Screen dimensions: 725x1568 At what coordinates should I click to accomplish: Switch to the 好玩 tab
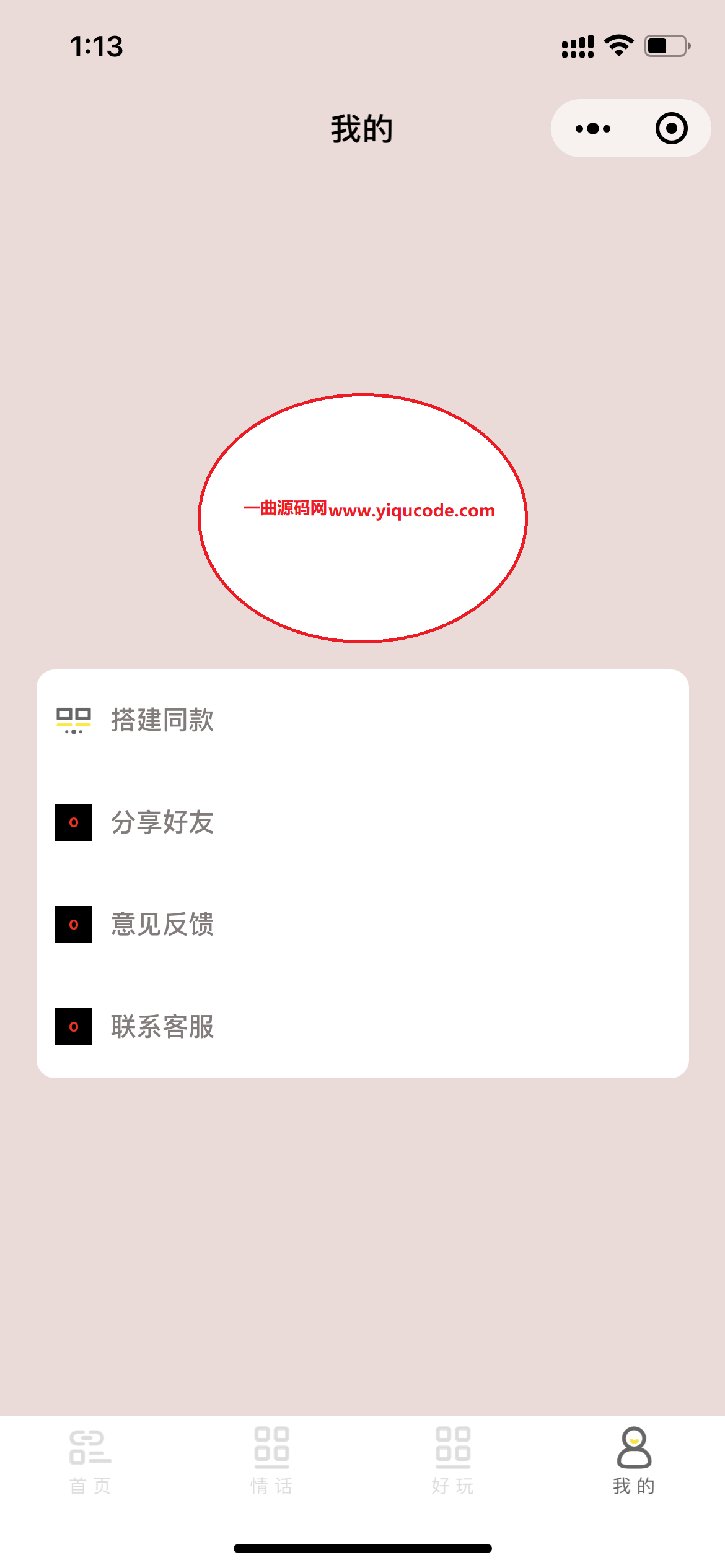453,1461
